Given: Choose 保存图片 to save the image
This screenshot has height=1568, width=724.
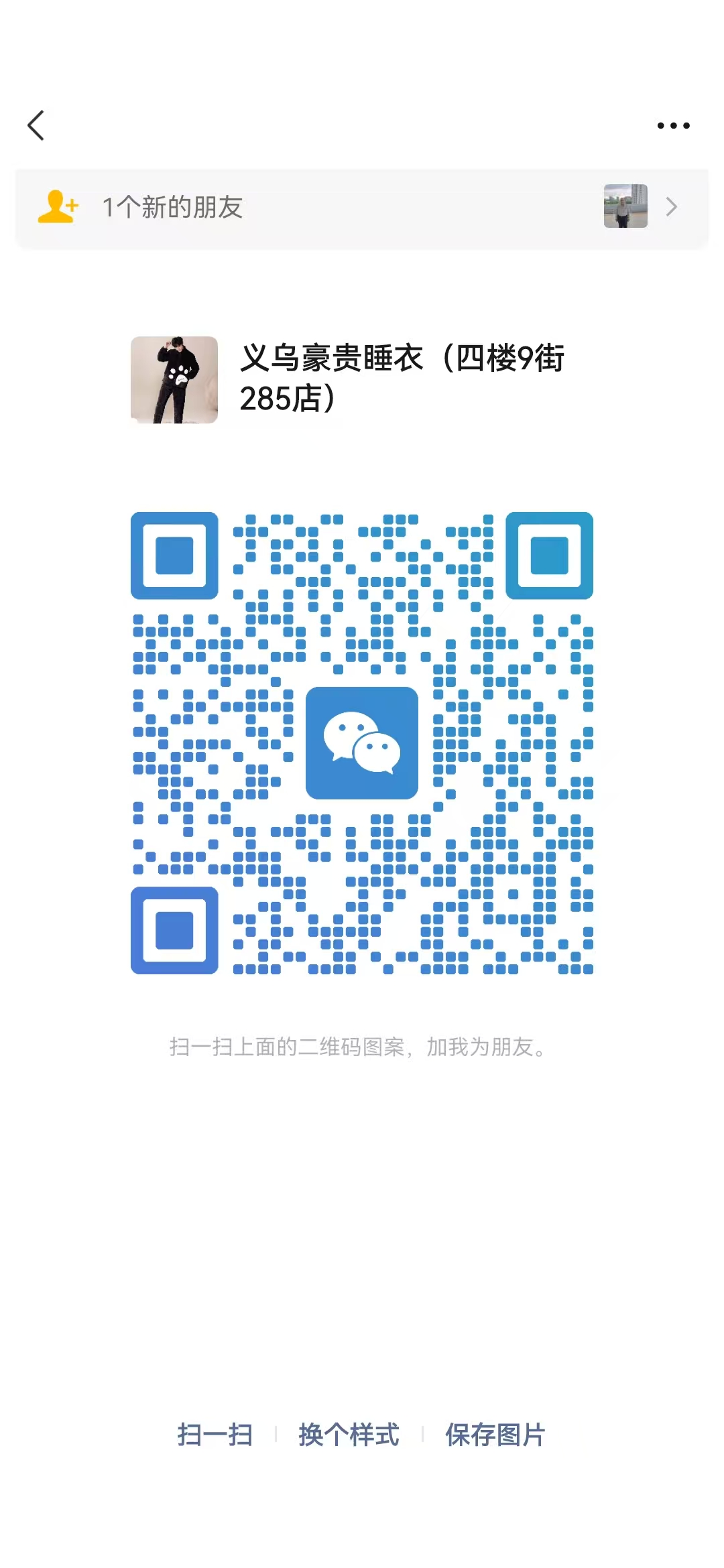Looking at the screenshot, I should coord(495,1435).
